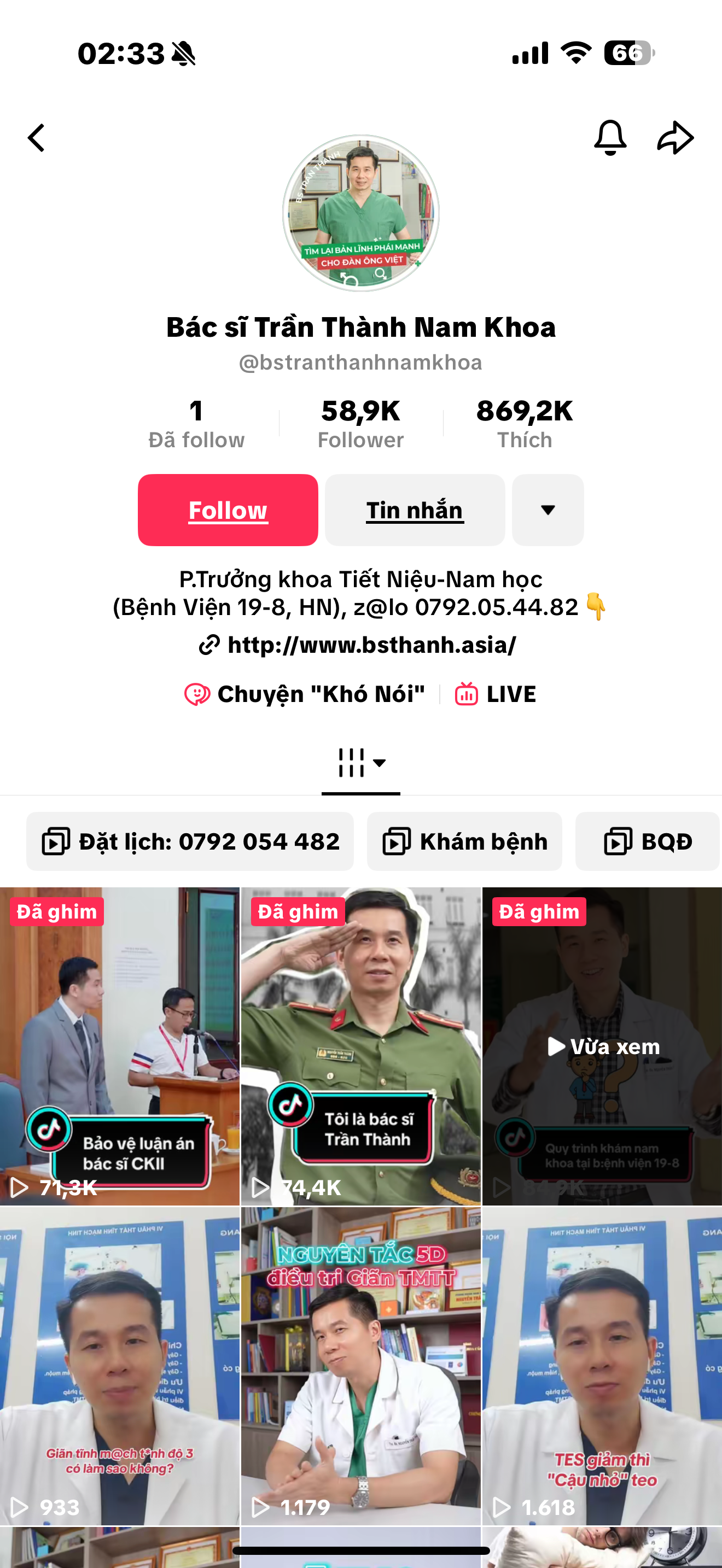This screenshot has width=722, height=1568.
Task: Open the Nguyên tắc 5D video
Action: coord(360,1365)
